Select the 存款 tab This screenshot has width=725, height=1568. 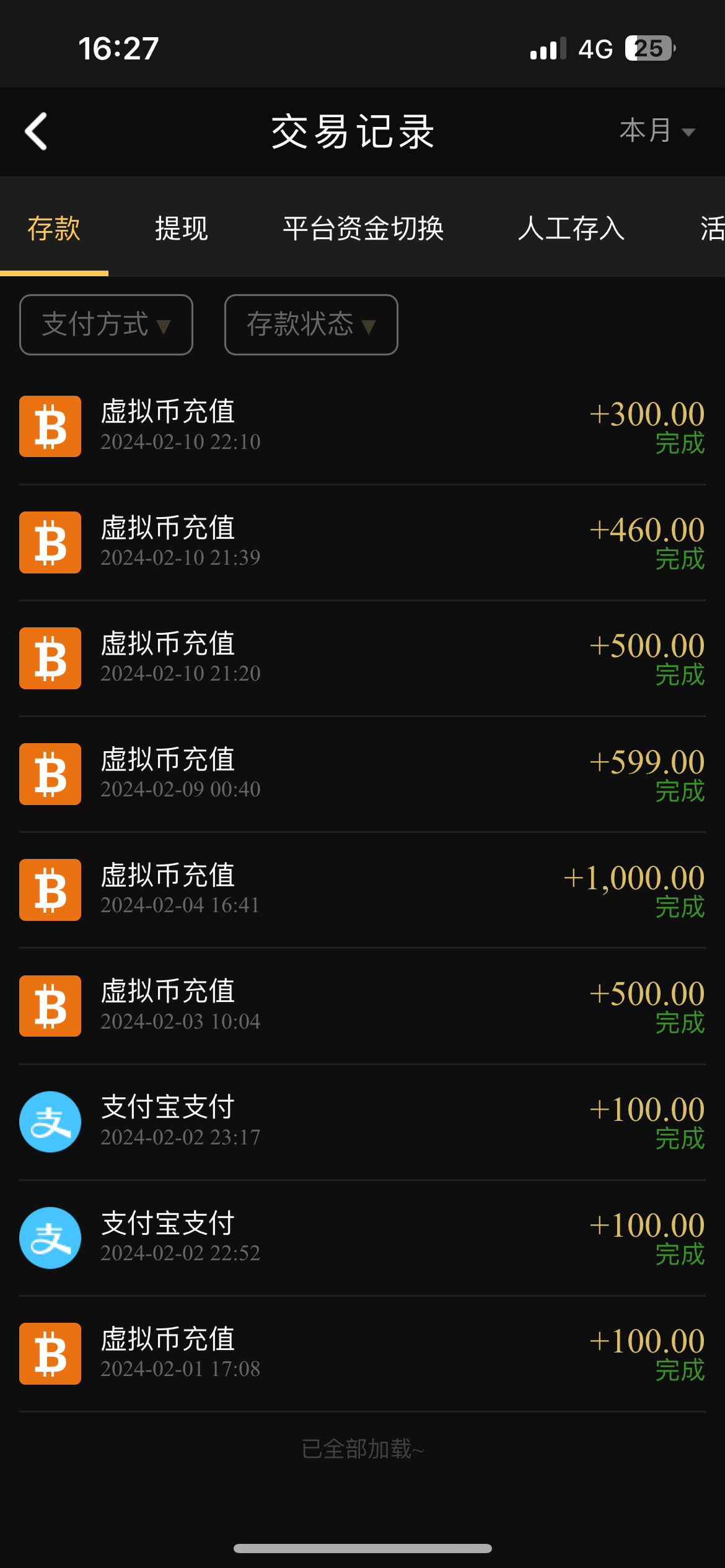click(x=54, y=229)
